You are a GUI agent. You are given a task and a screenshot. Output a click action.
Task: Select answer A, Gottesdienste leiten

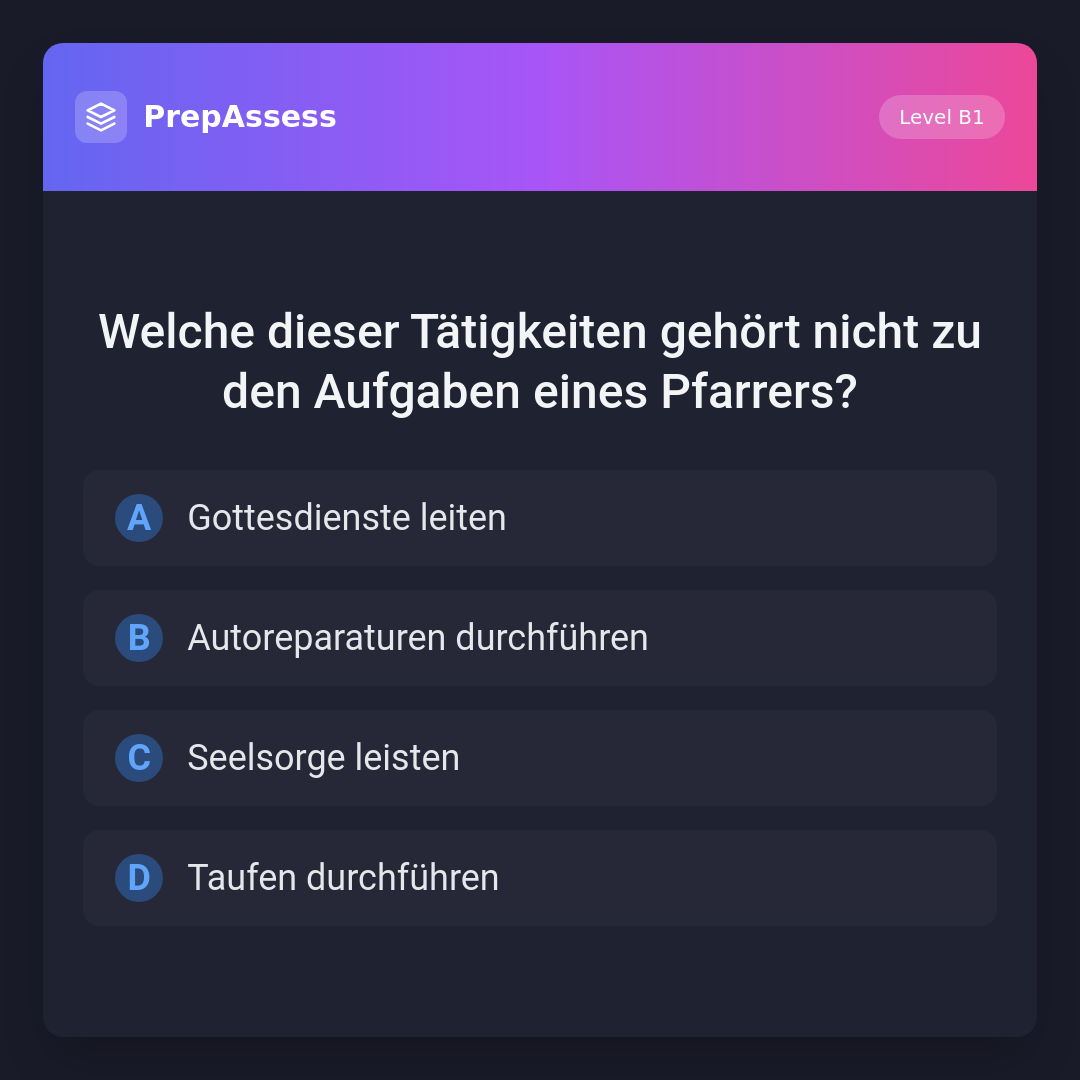540,518
